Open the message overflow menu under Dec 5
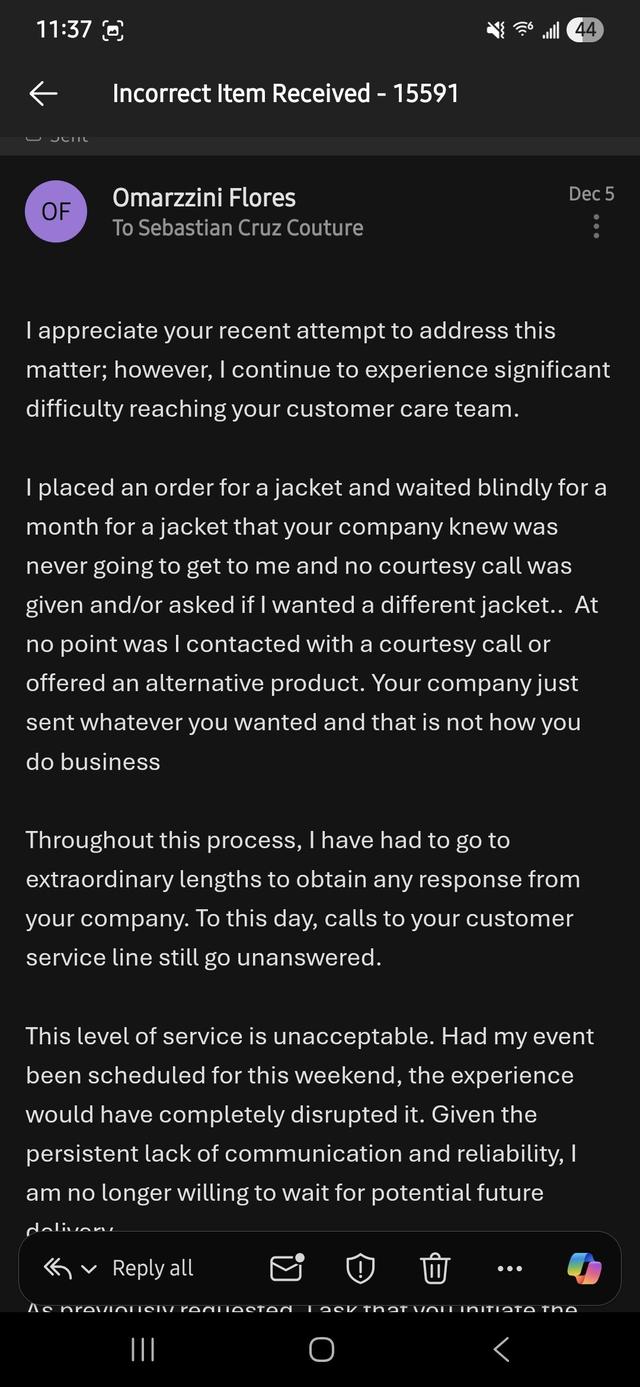Image resolution: width=640 pixels, height=1387 pixels. point(596,226)
